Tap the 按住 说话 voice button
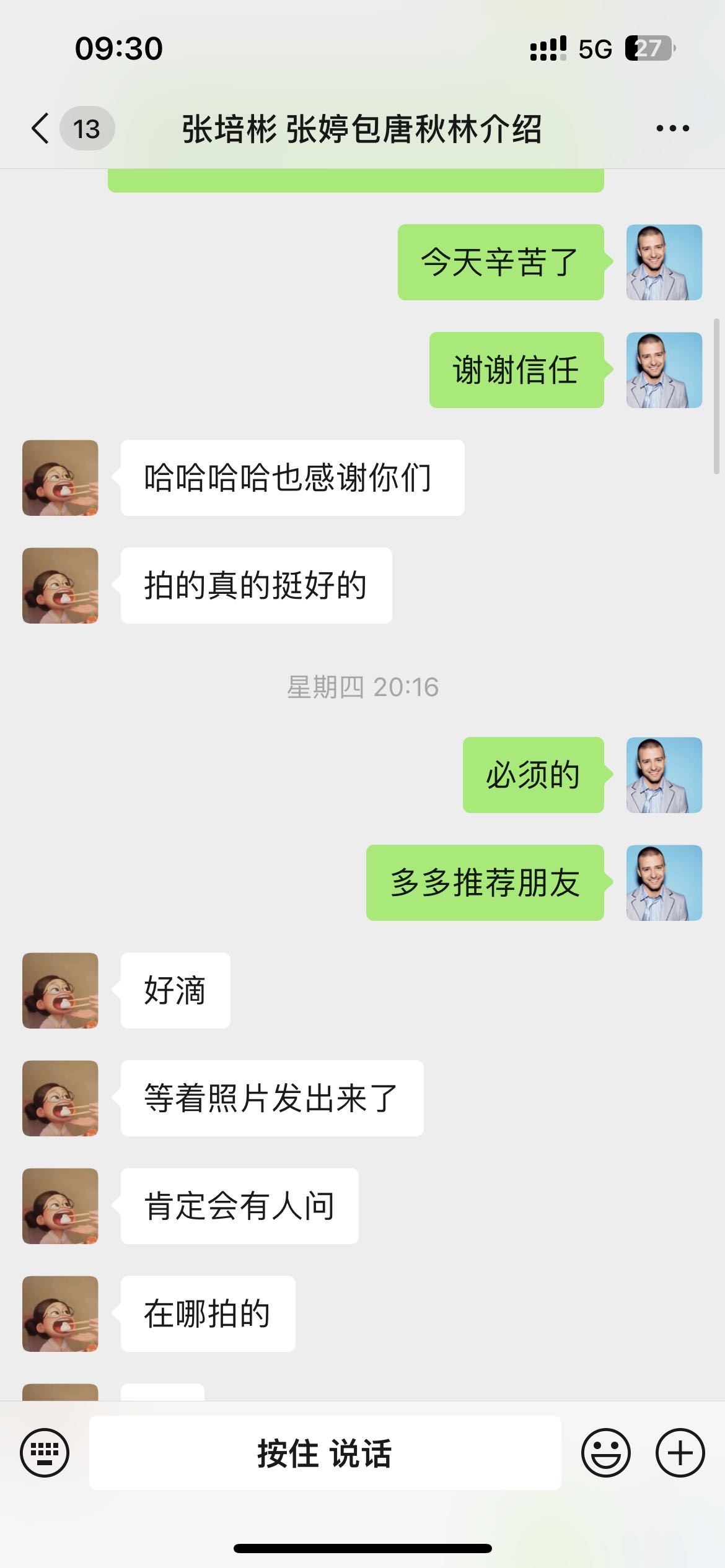725x1568 pixels. [x=325, y=1452]
